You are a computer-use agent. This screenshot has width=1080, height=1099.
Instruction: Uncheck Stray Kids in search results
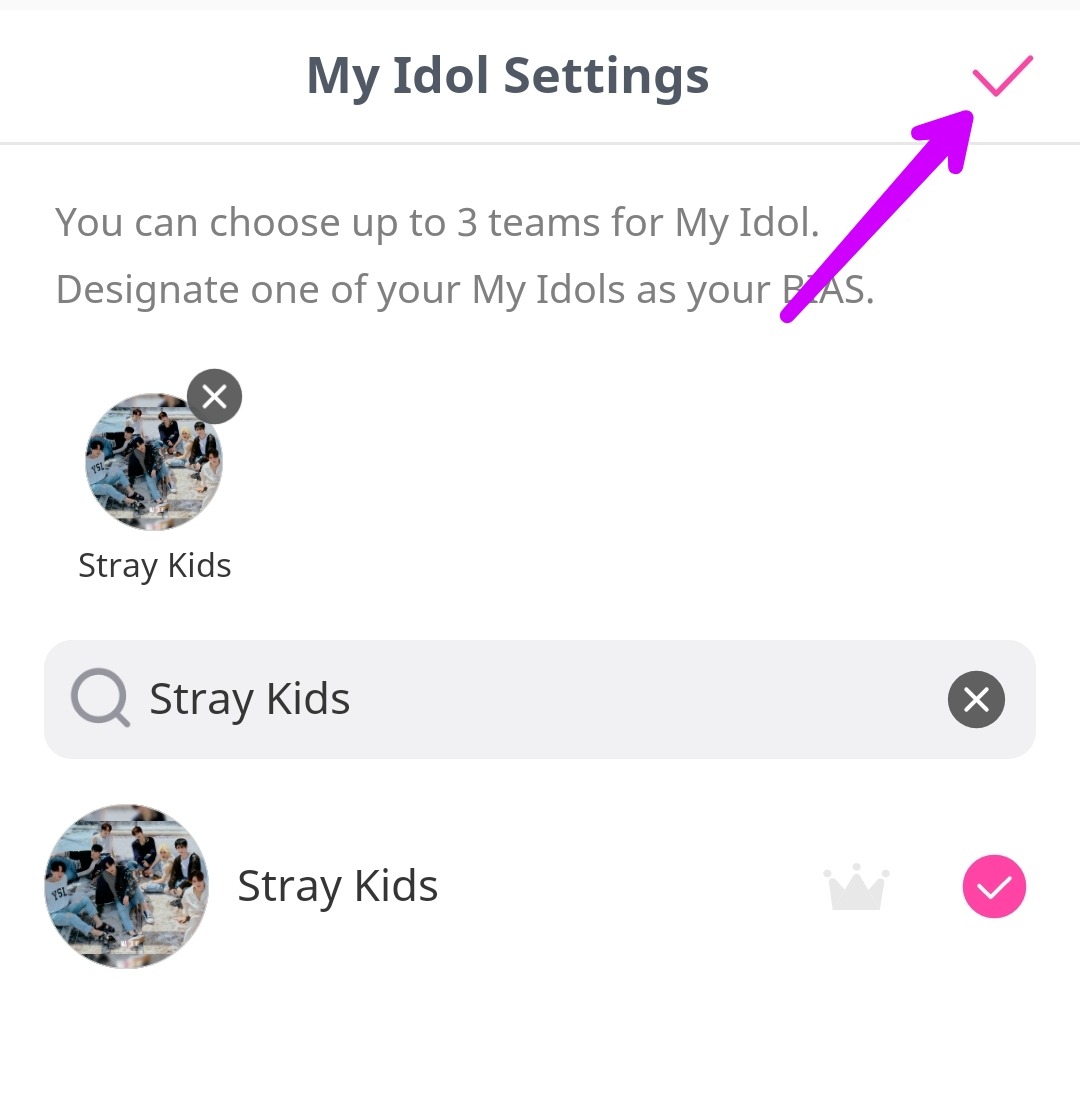[x=994, y=887]
